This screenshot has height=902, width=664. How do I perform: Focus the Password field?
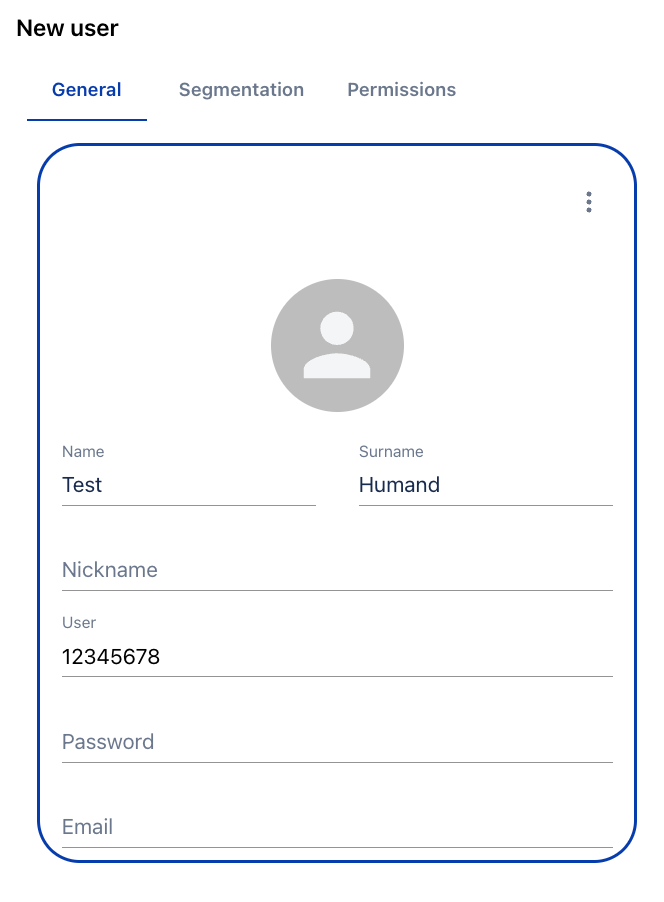tap(336, 742)
